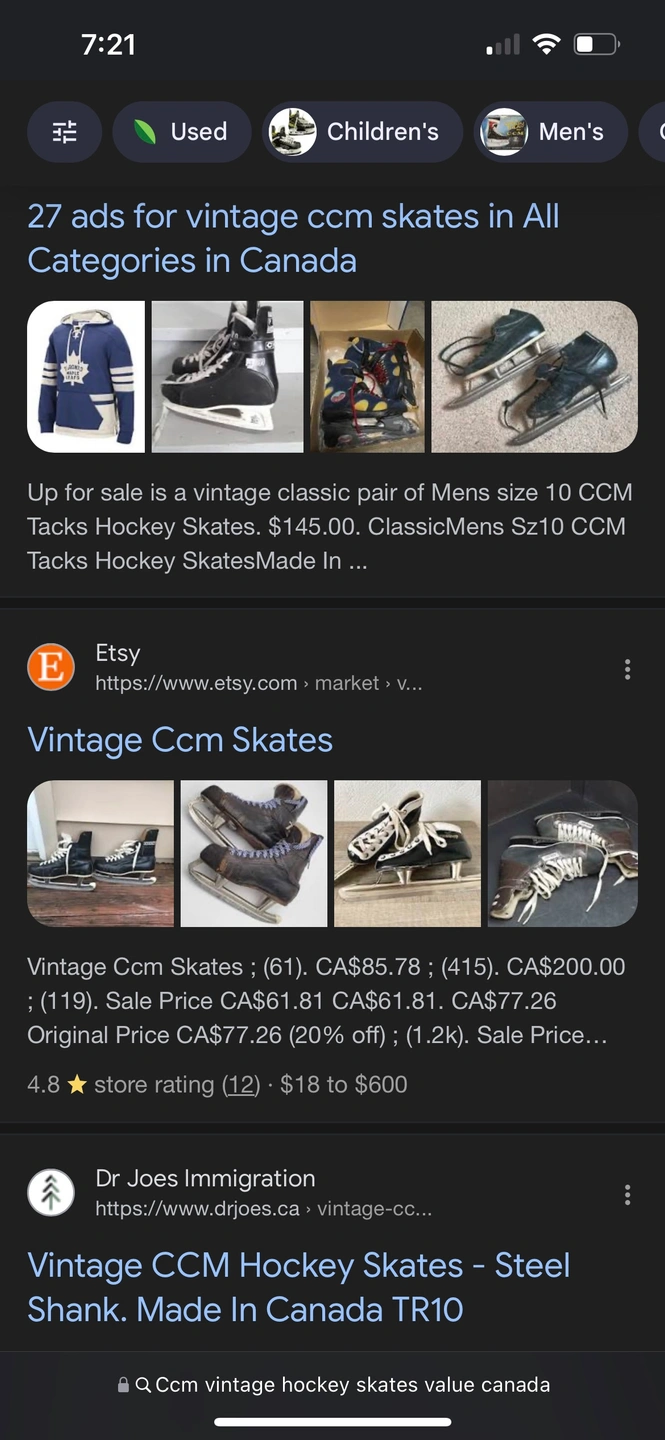This screenshot has width=665, height=1440.
Task: View the first Etsy skates thumbnail on wood floor
Action: point(100,854)
